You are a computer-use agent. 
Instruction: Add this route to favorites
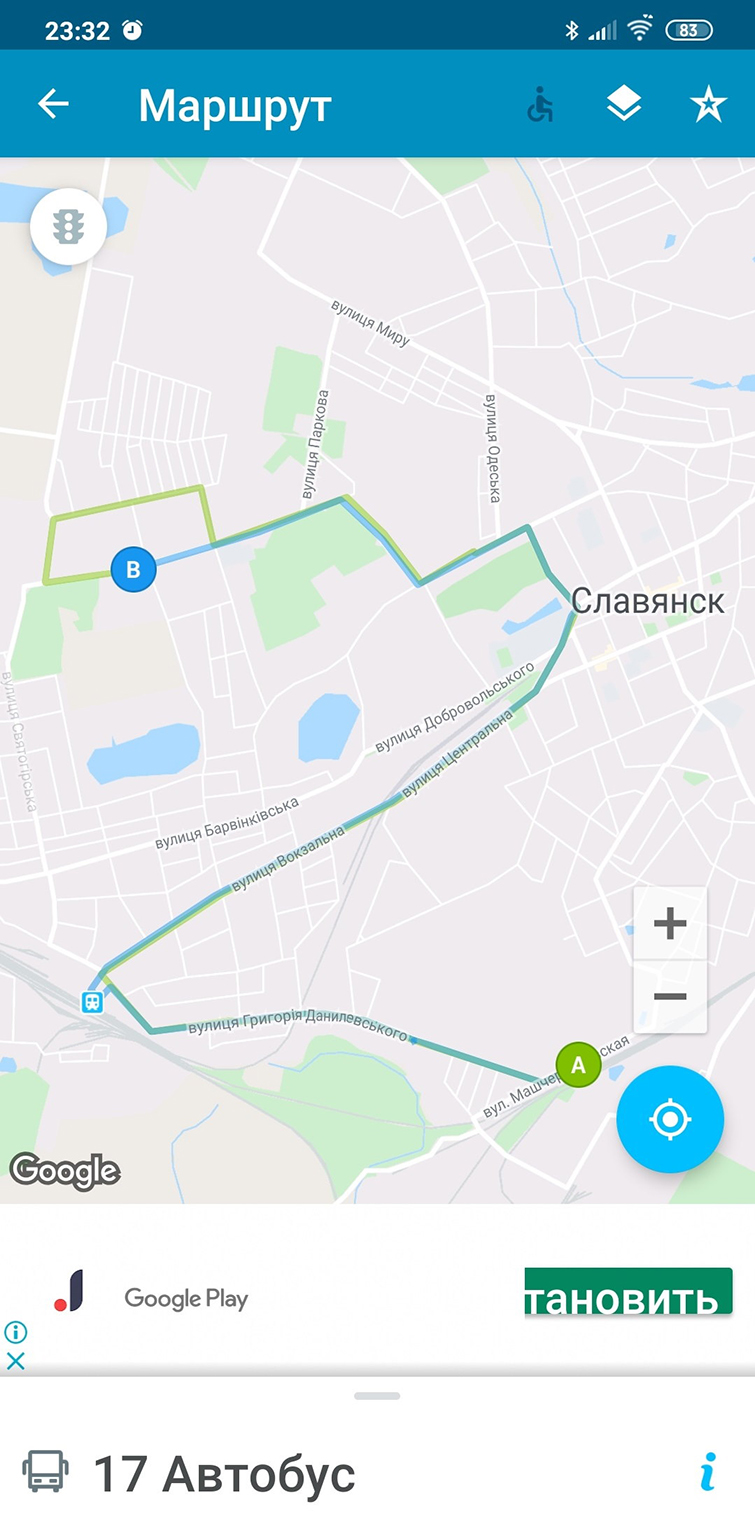tap(708, 104)
